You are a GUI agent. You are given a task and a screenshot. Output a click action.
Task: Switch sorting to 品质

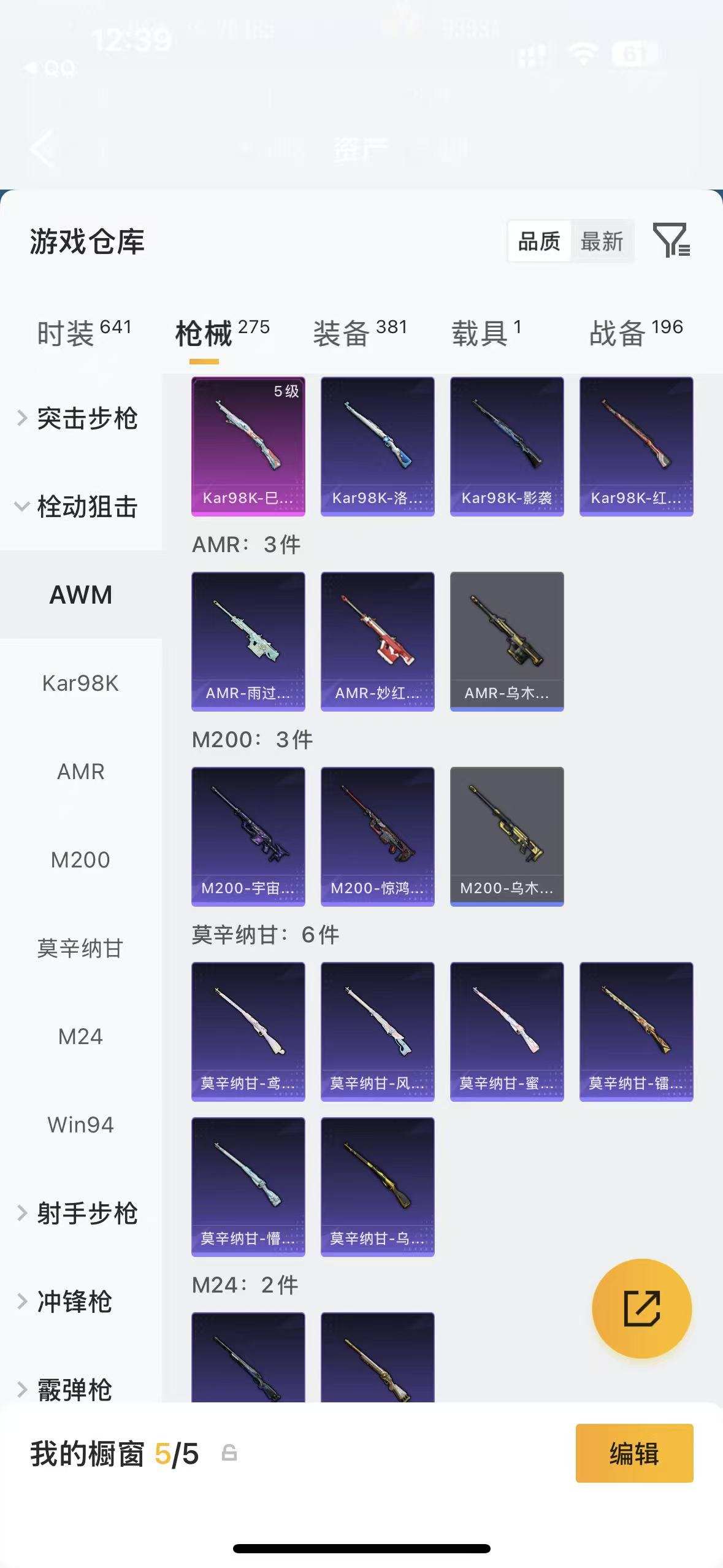(540, 241)
